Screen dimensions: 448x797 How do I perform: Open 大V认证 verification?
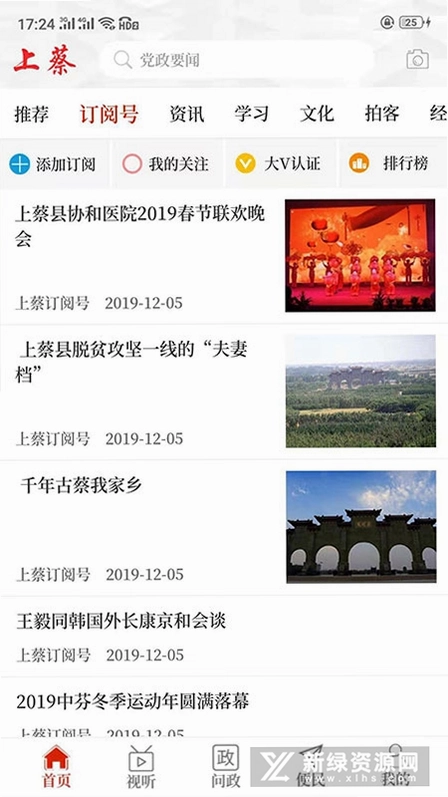click(x=278, y=164)
